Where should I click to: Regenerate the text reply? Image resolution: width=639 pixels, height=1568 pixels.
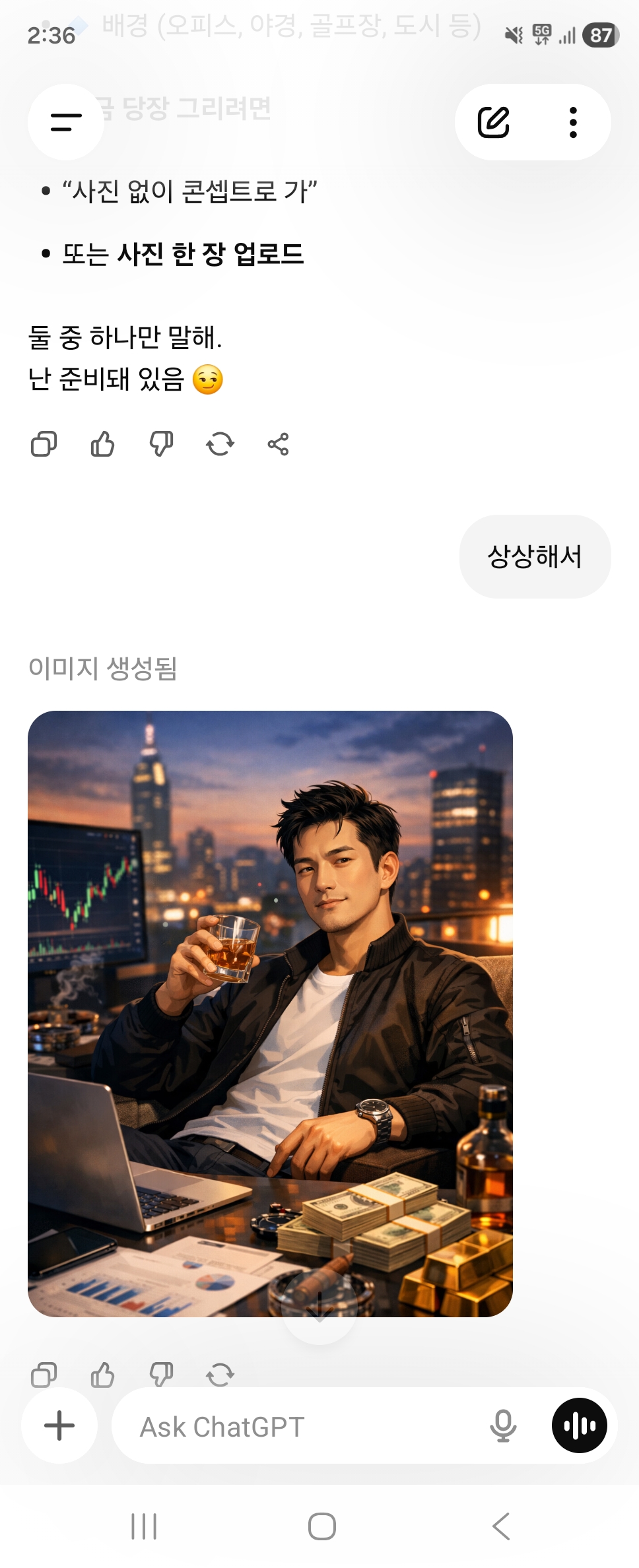click(x=220, y=444)
